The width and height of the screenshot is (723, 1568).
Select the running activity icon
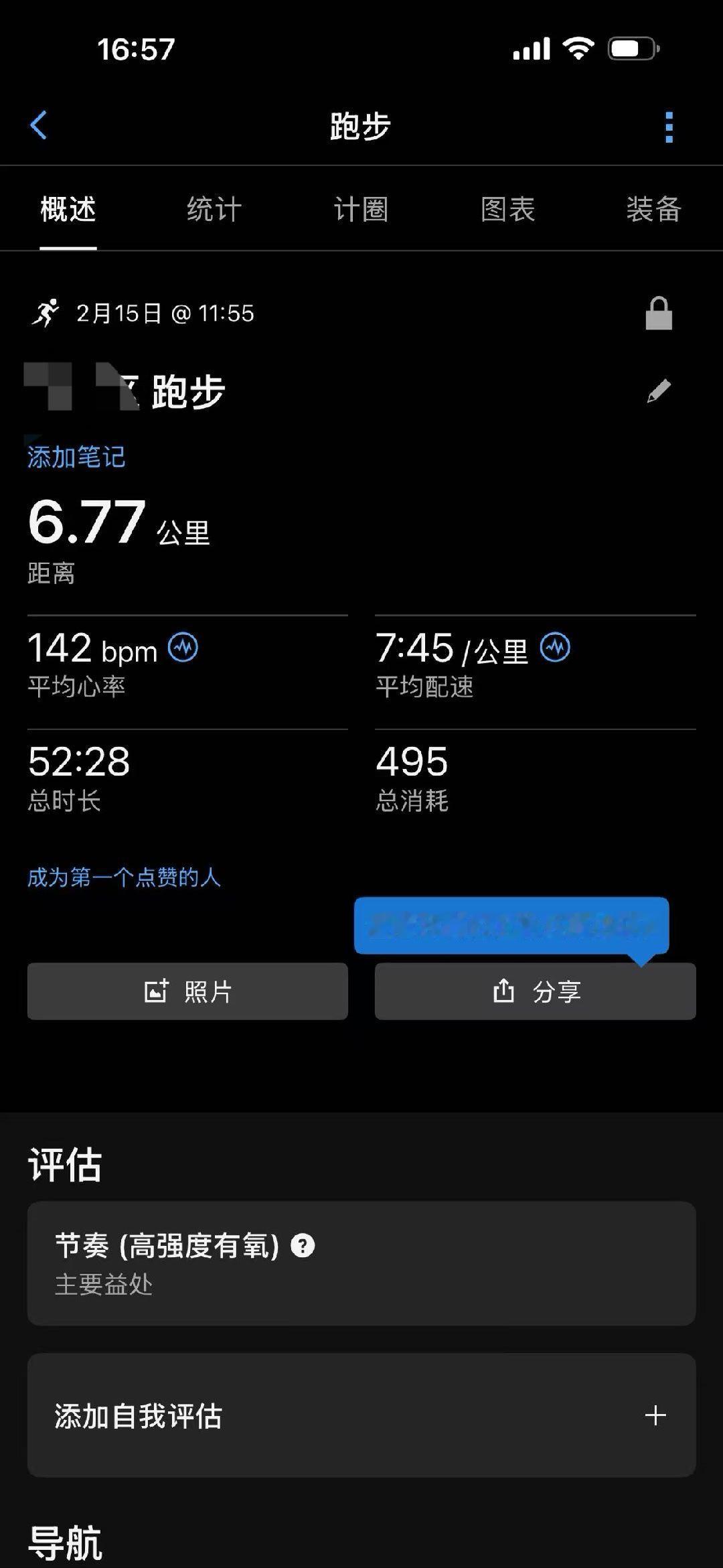(x=46, y=312)
